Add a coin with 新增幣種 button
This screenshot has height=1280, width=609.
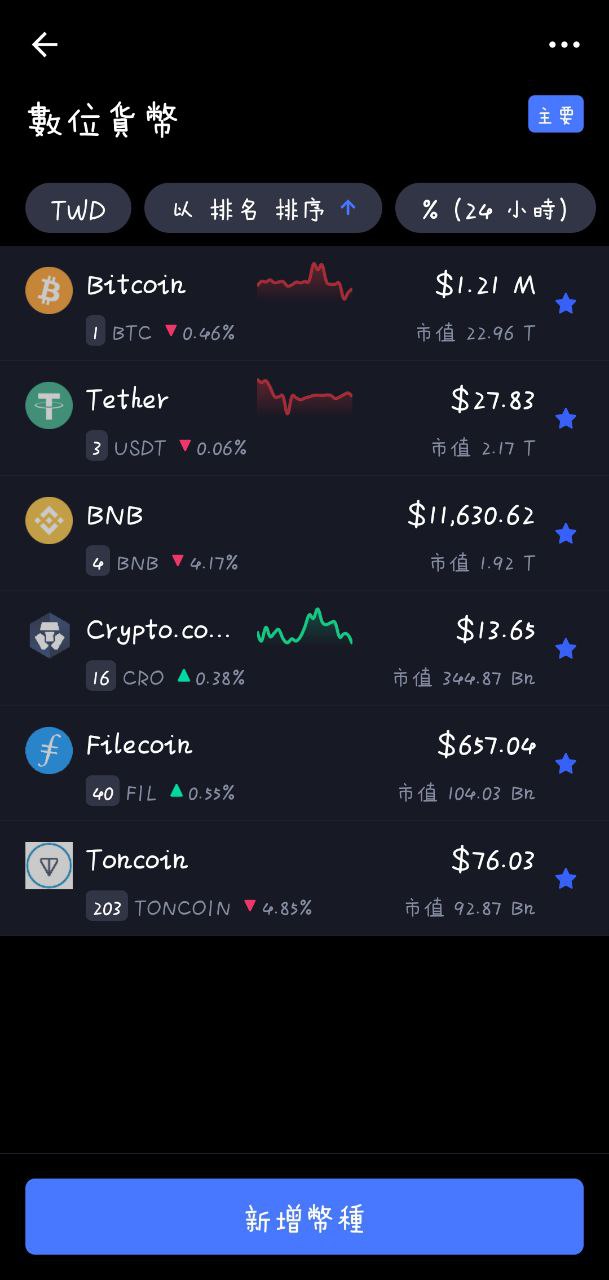point(304,1216)
